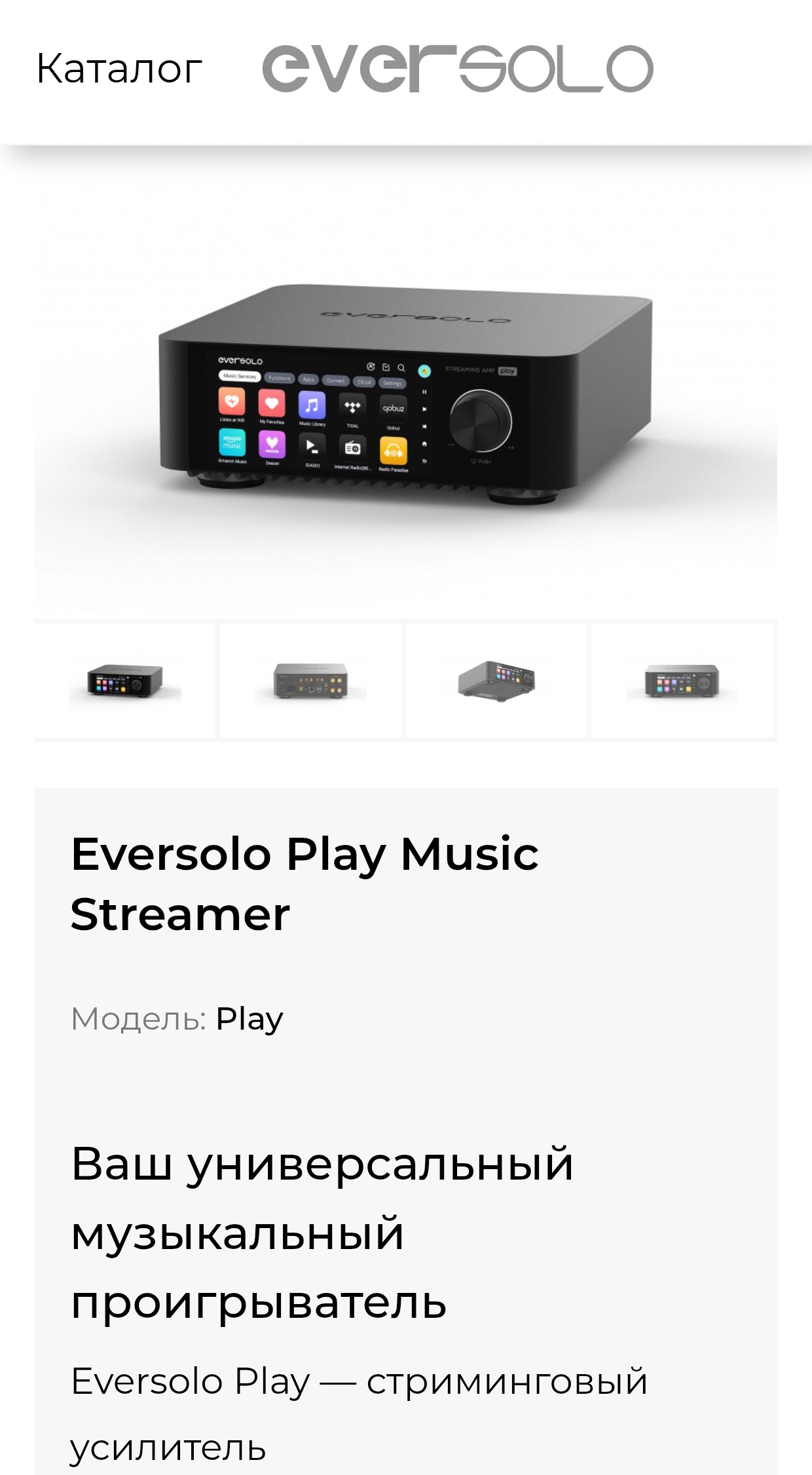Image resolution: width=812 pixels, height=1475 pixels.
Task: Select the fourth thumbnail showing straight front view
Action: tap(682, 681)
